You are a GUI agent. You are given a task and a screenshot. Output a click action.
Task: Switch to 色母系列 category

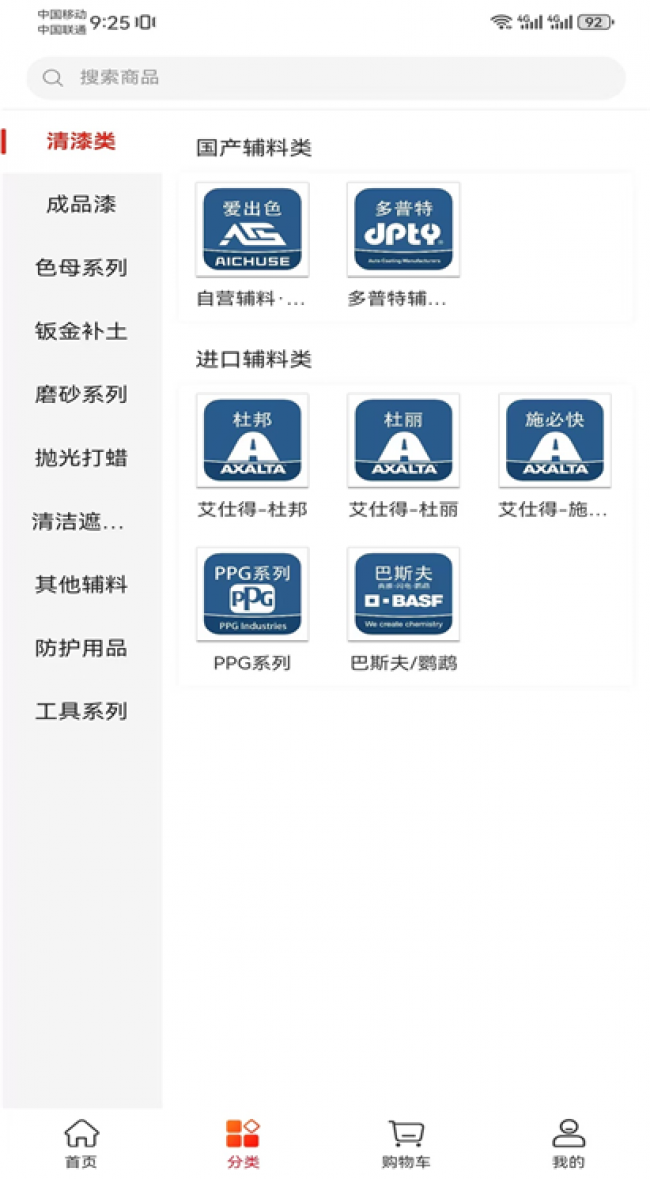81,268
